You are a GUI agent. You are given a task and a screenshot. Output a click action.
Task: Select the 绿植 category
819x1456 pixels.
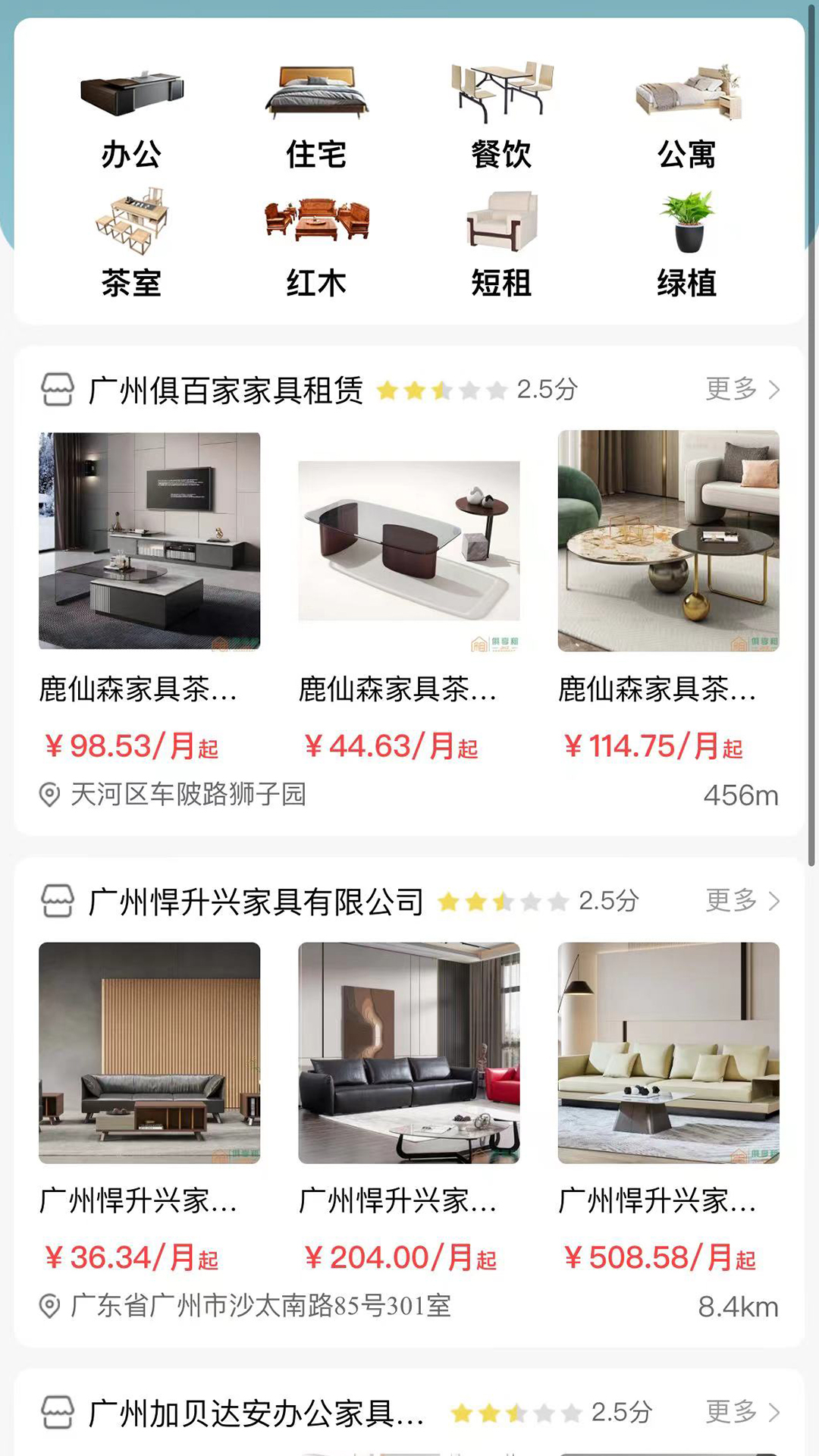tap(686, 244)
